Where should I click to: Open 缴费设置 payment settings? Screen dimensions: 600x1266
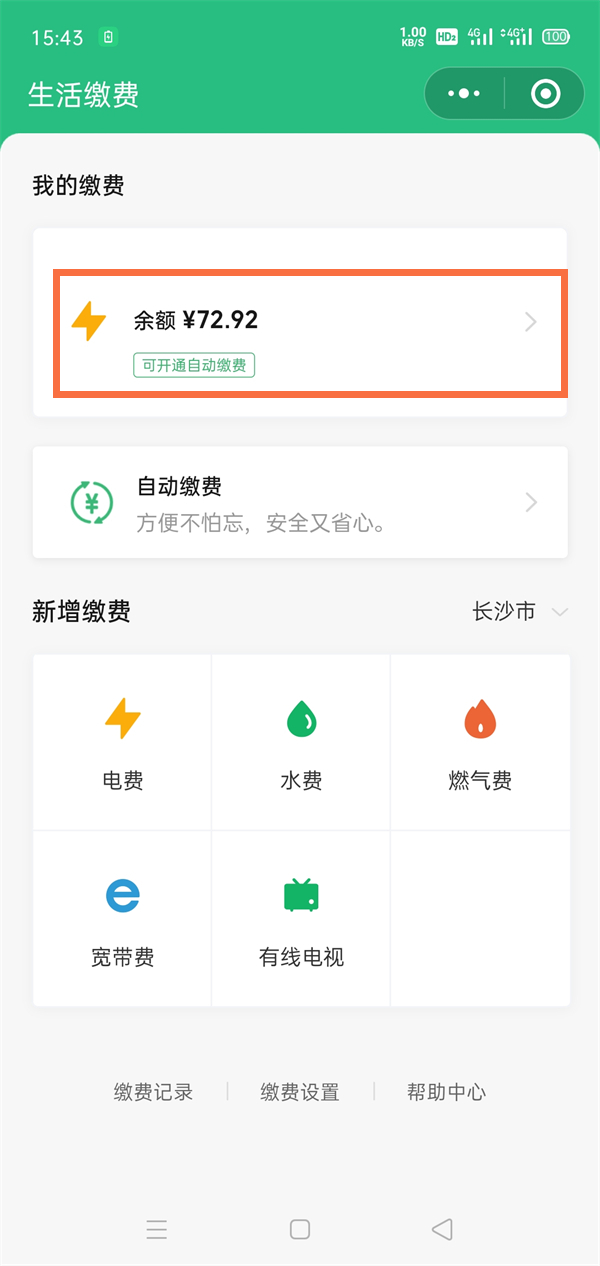(300, 1092)
